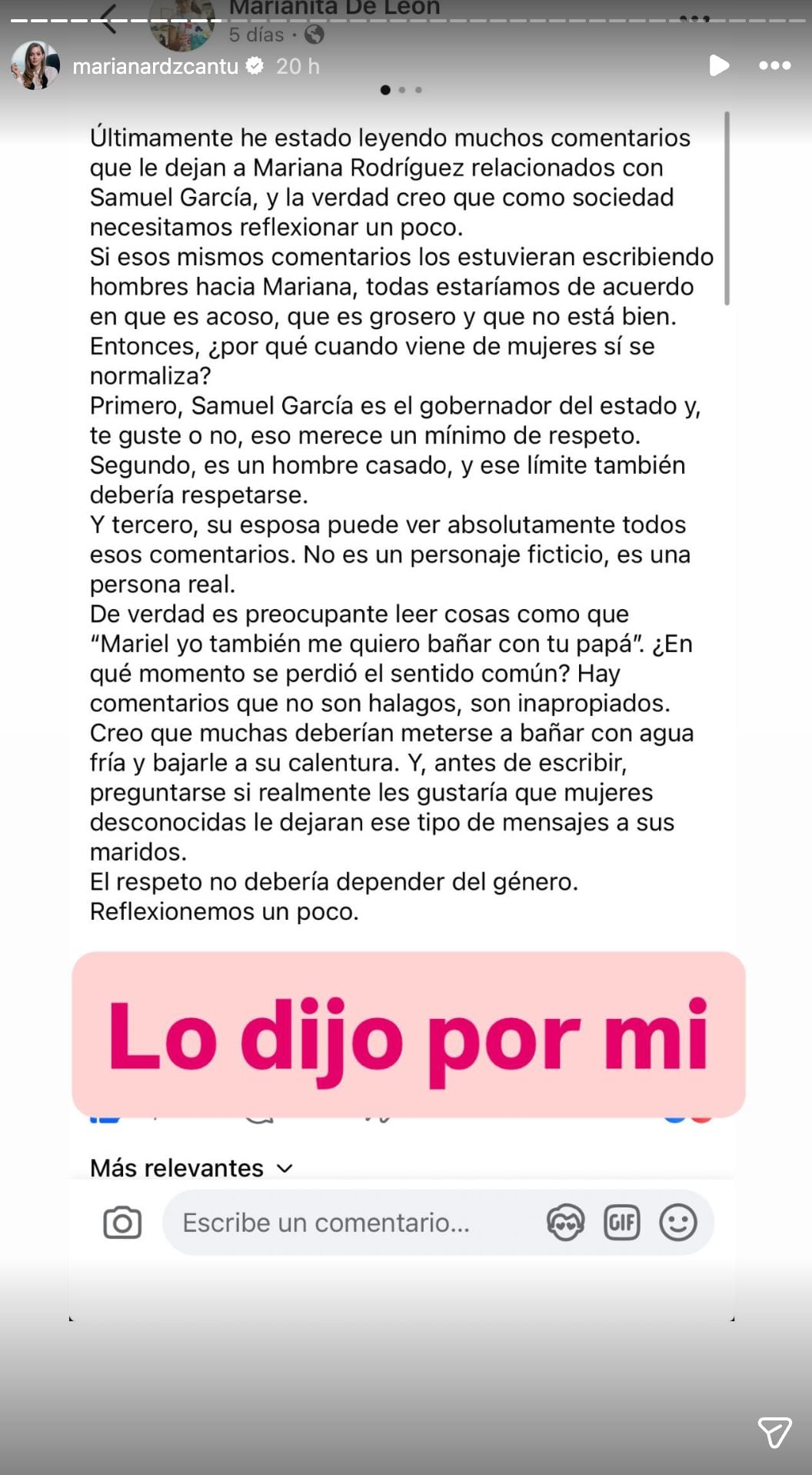Click the Marianita De León name link
Viewport: 812px width, 1475px height.
pos(334,8)
